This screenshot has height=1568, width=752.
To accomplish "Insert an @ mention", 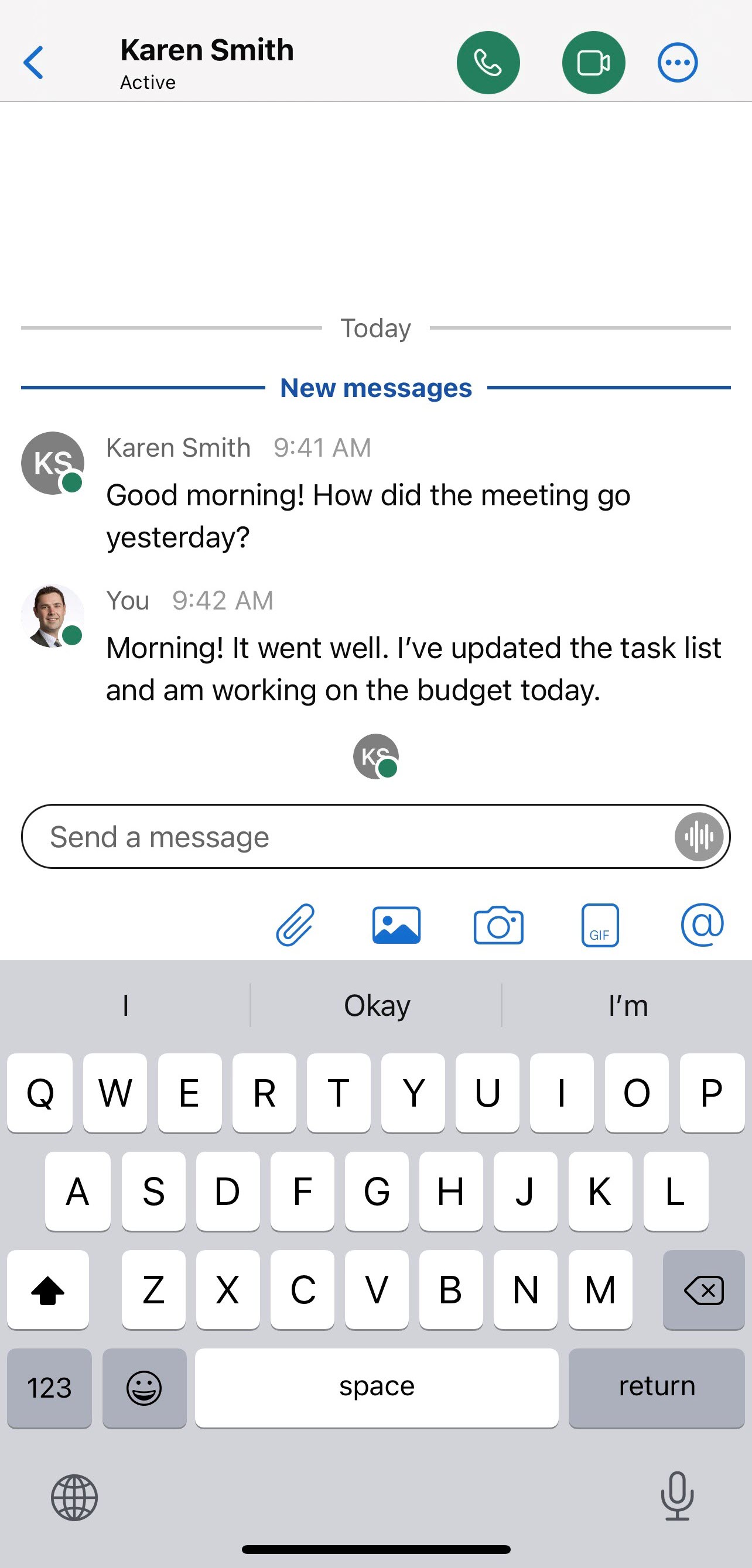I will 702,925.
